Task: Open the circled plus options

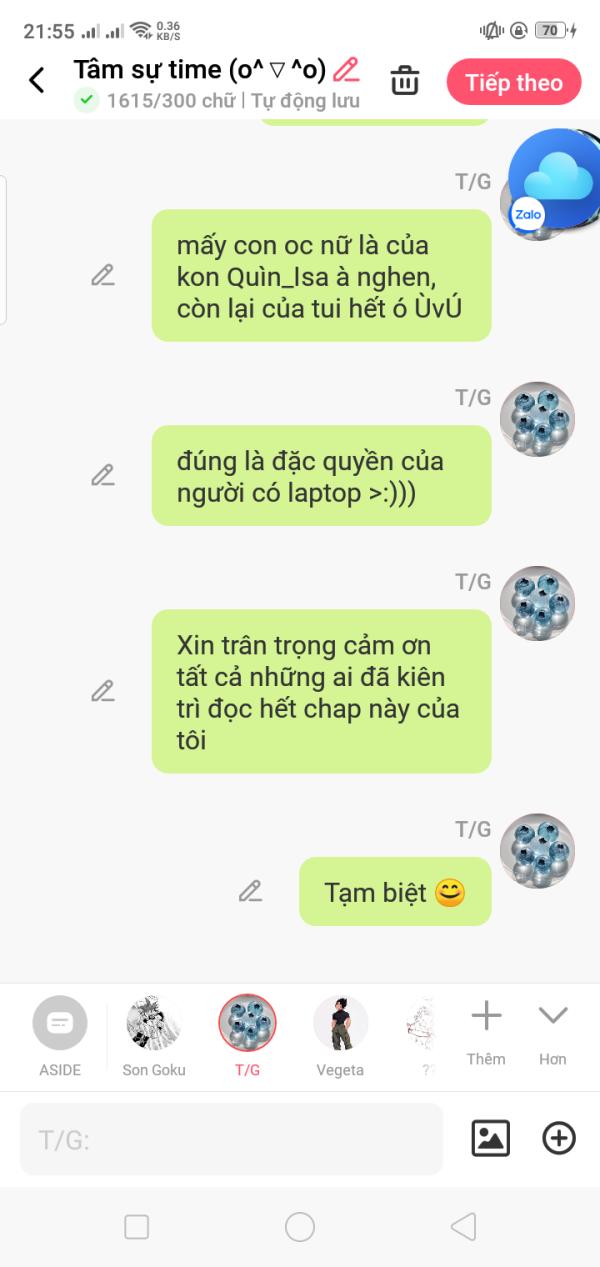Action: click(x=558, y=1138)
